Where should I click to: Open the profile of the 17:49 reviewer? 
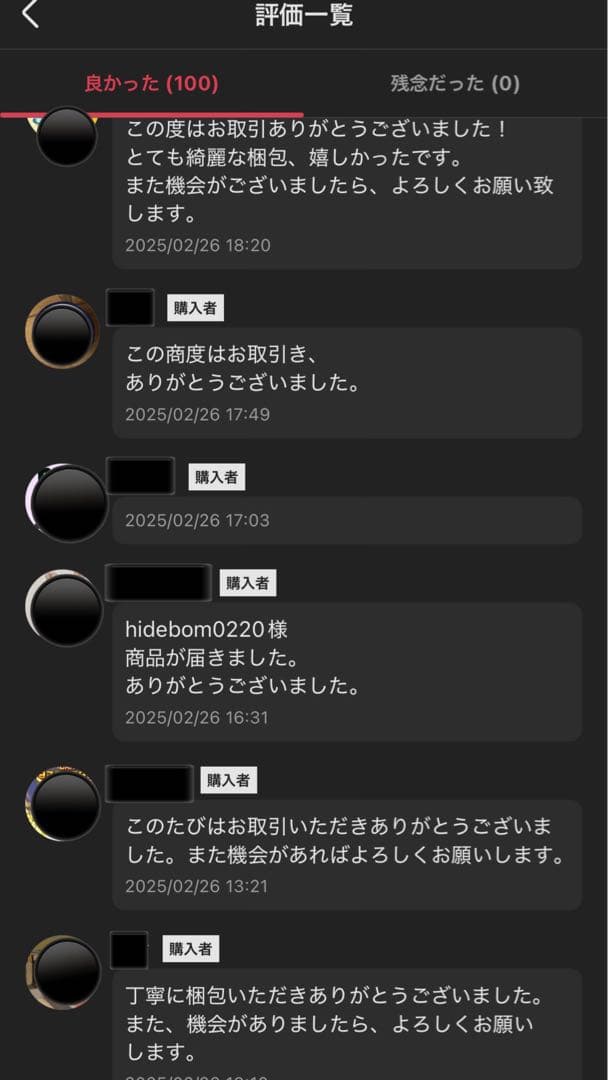click(x=62, y=331)
